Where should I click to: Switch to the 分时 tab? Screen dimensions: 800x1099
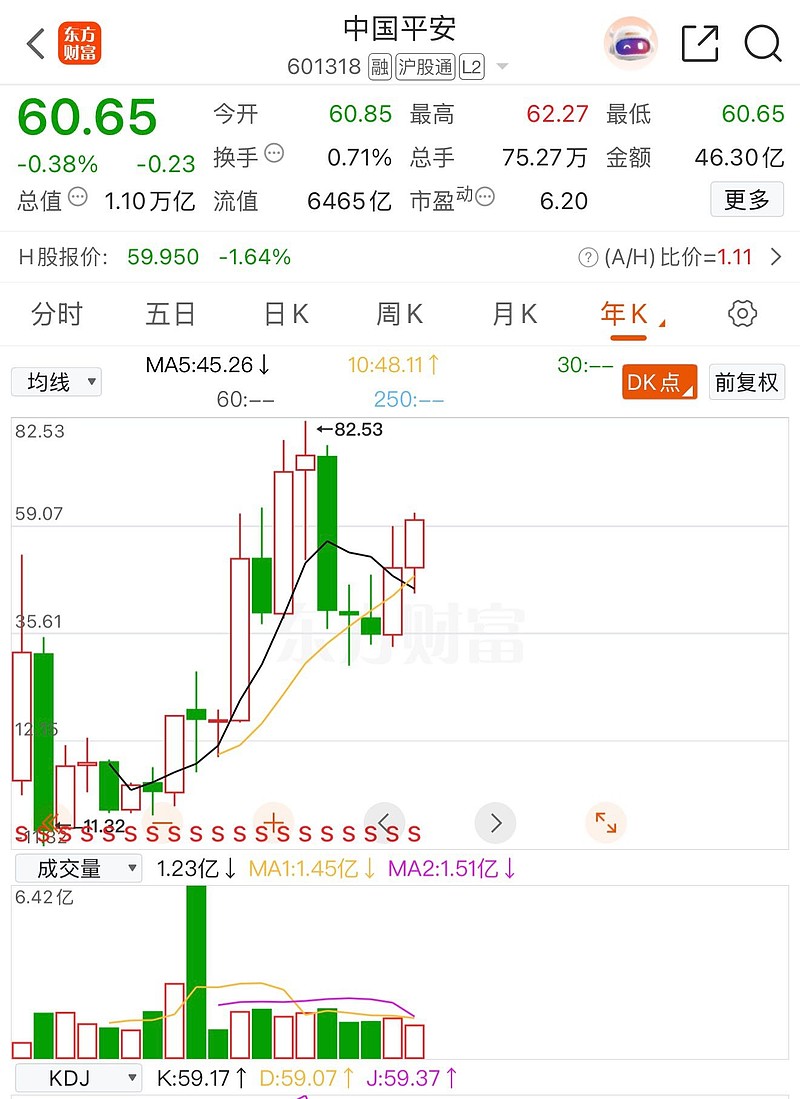pyautogui.click(x=57, y=313)
